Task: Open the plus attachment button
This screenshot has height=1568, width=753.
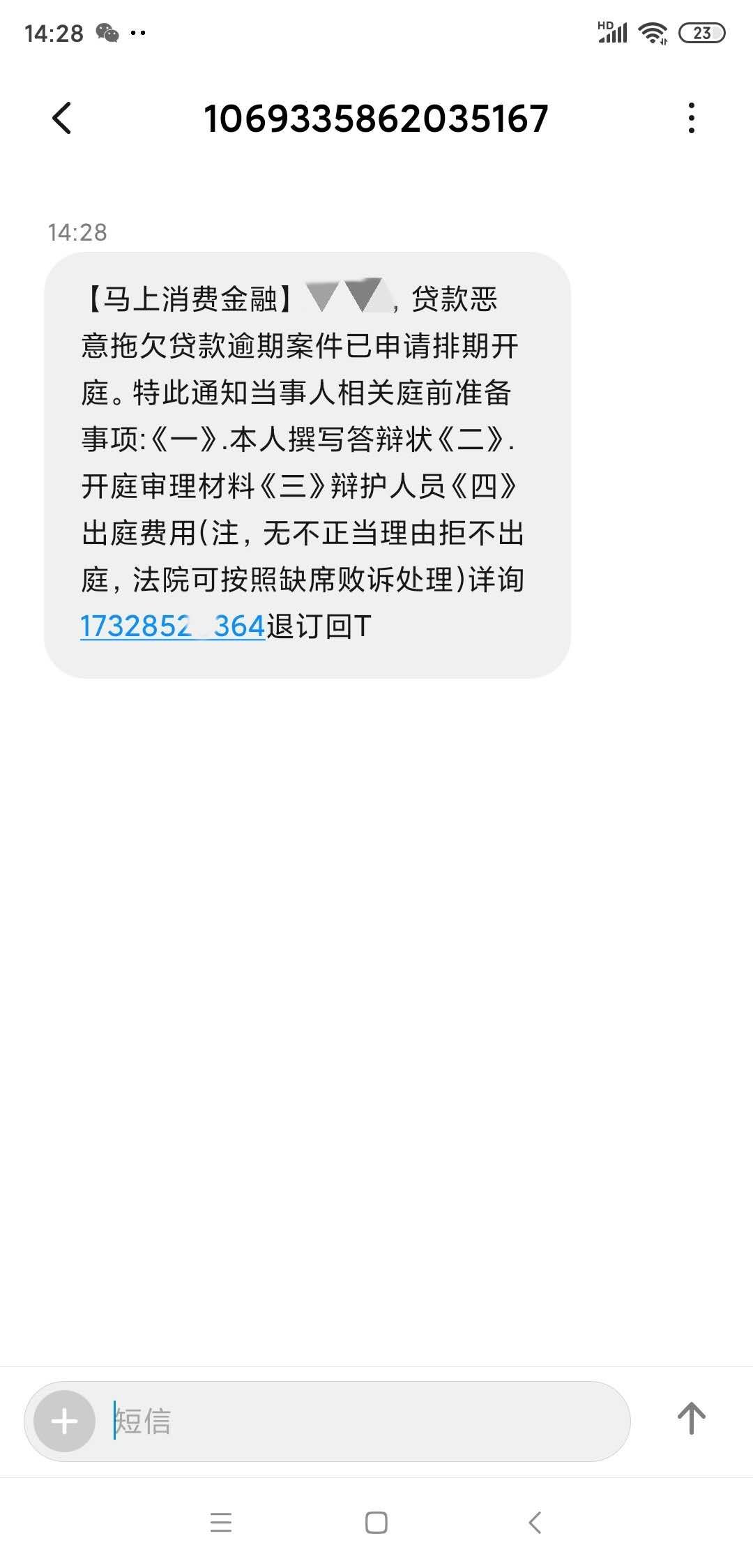Action: [x=65, y=1422]
